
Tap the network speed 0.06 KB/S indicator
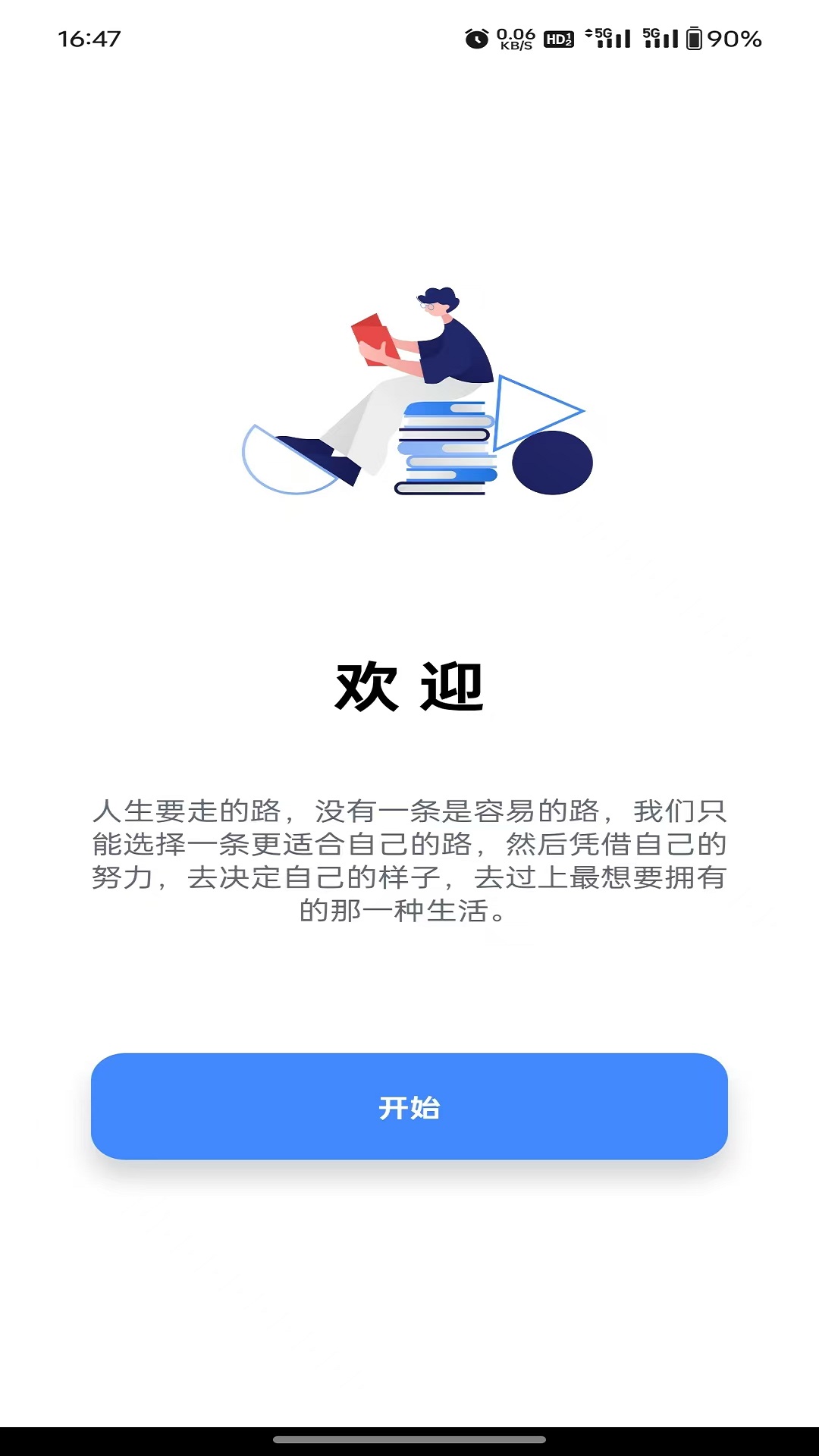(x=514, y=37)
